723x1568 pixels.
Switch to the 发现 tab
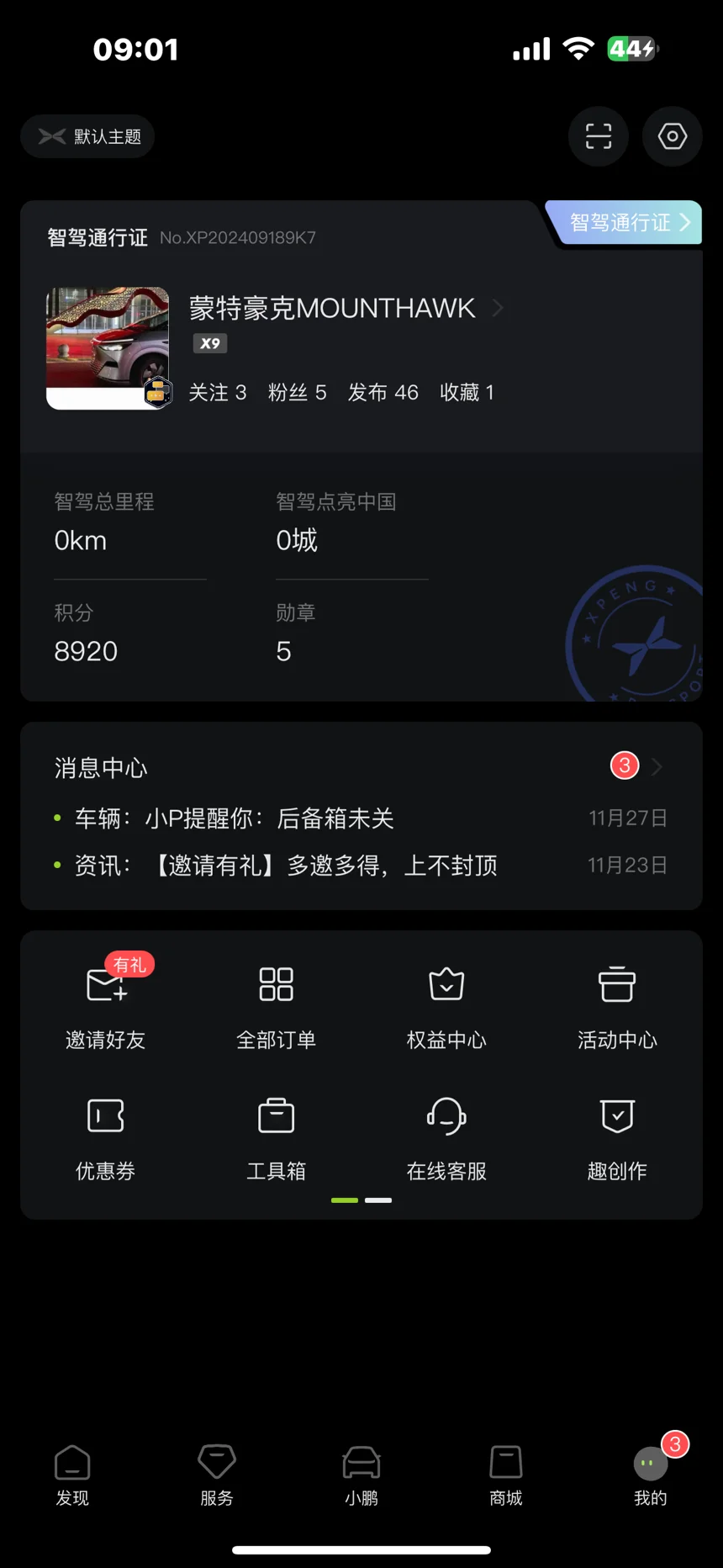pos(72,1475)
